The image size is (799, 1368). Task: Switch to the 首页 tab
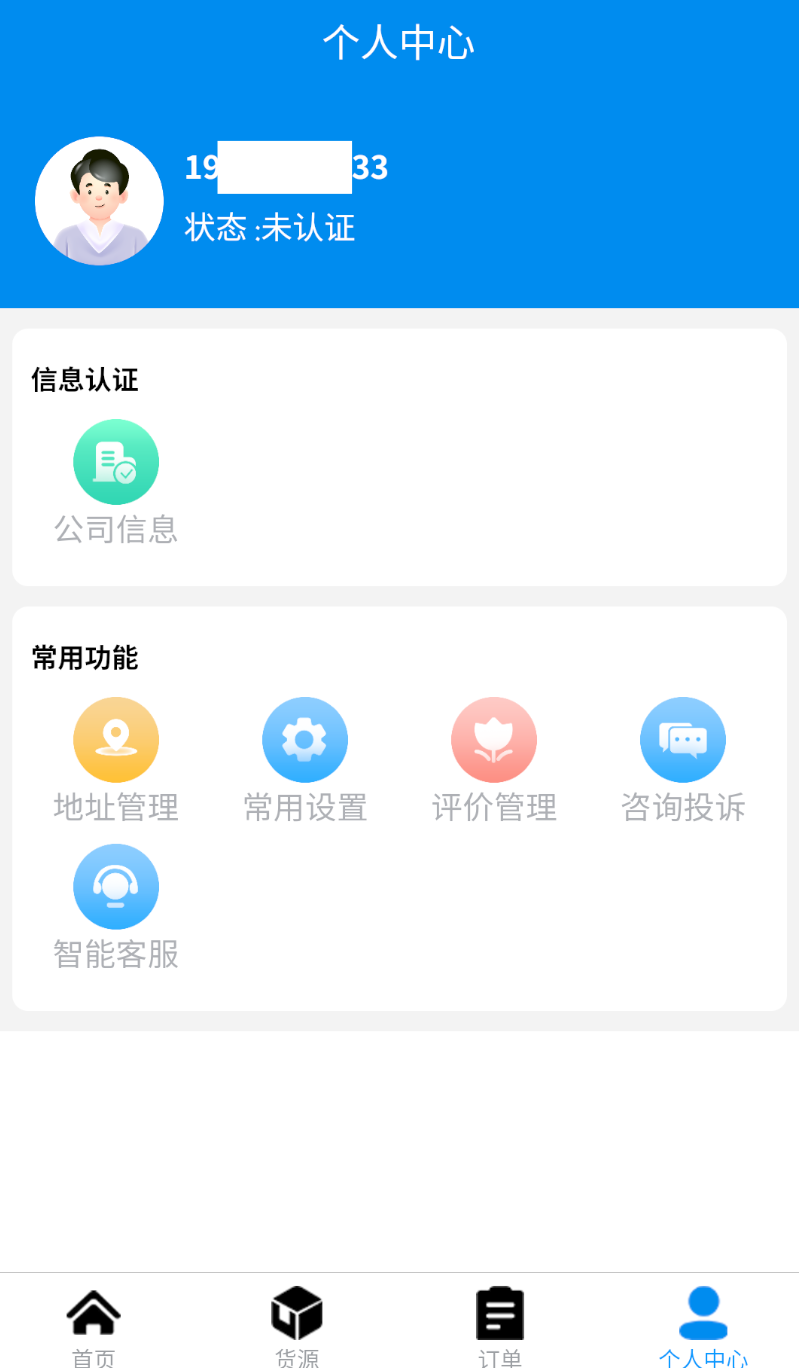coord(94,1325)
